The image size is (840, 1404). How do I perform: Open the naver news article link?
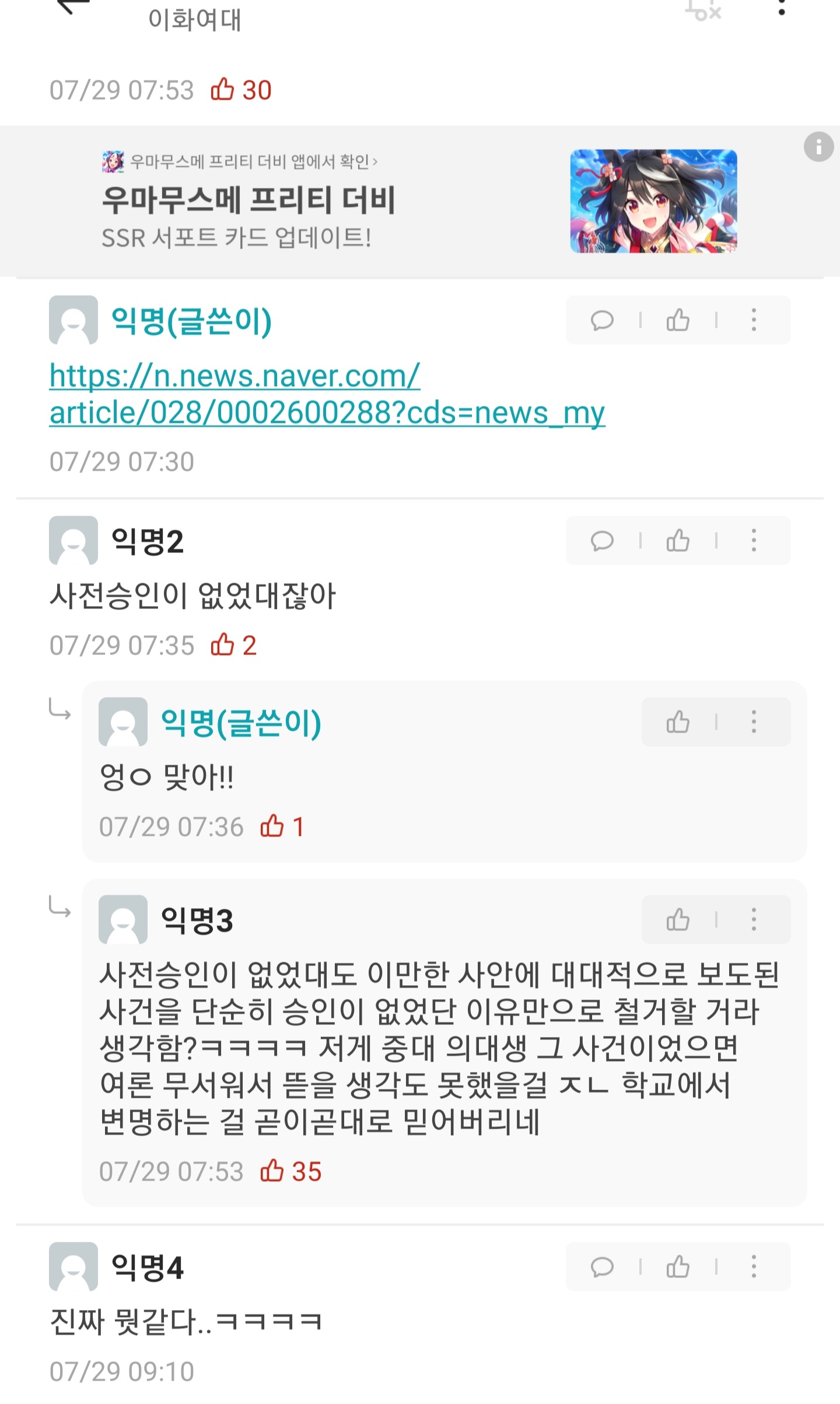tap(327, 394)
